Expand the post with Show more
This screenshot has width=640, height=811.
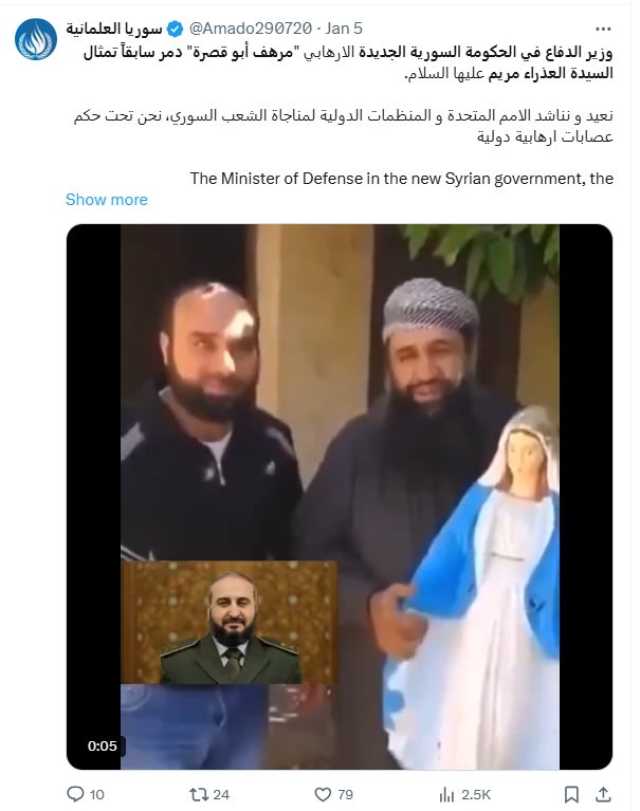coord(106,199)
